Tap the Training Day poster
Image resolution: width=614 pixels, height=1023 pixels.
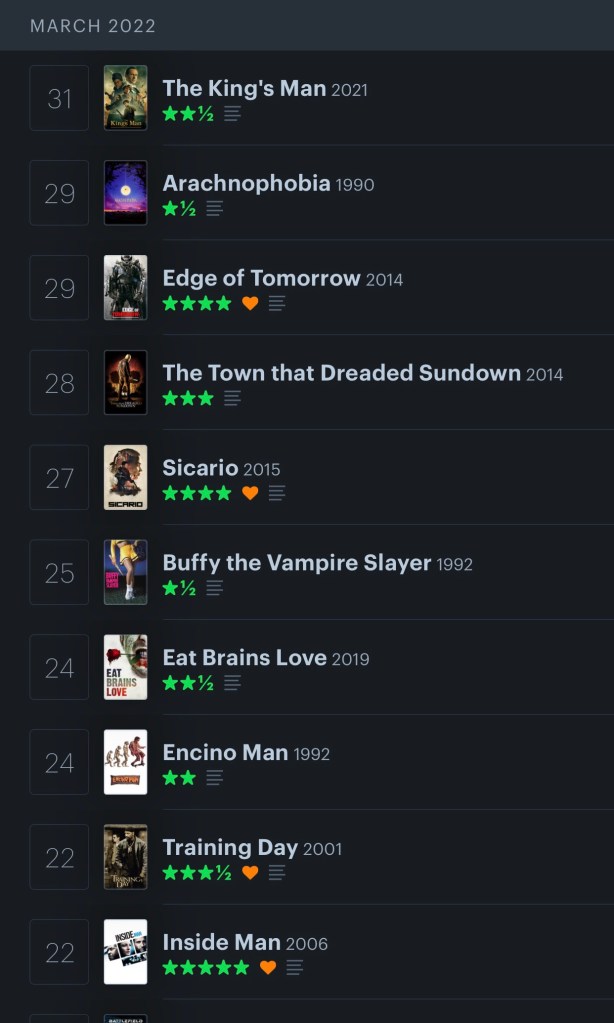click(125, 857)
